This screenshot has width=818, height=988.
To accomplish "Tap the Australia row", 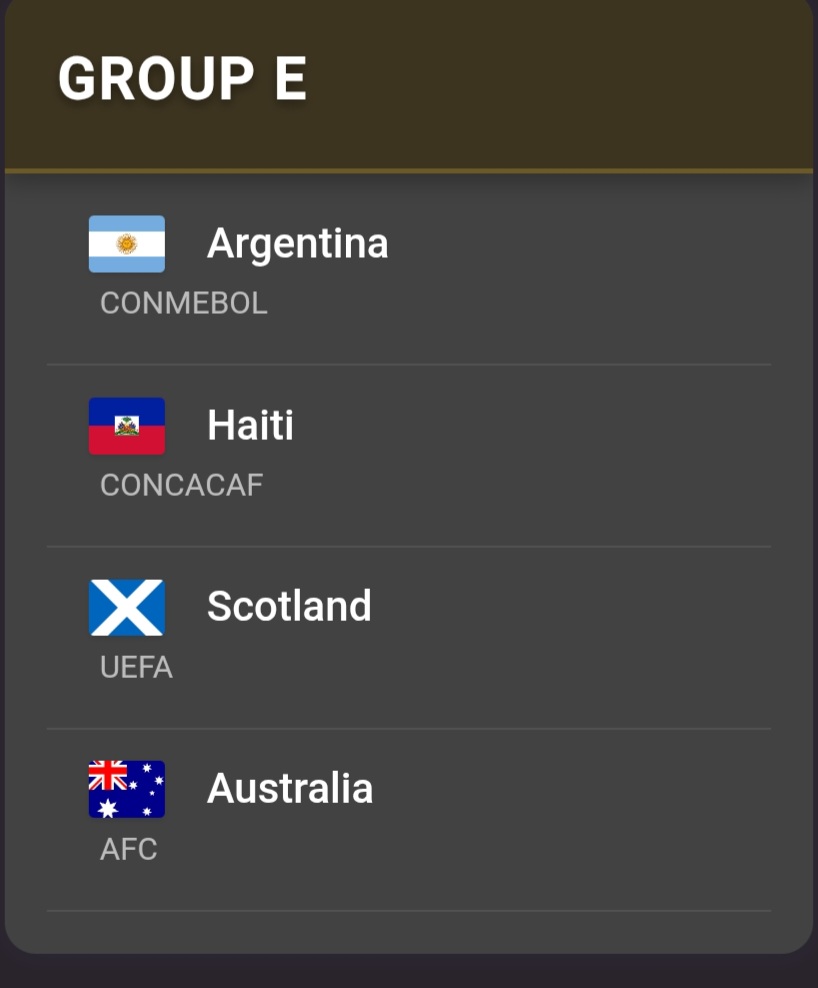I will (x=289, y=789).
